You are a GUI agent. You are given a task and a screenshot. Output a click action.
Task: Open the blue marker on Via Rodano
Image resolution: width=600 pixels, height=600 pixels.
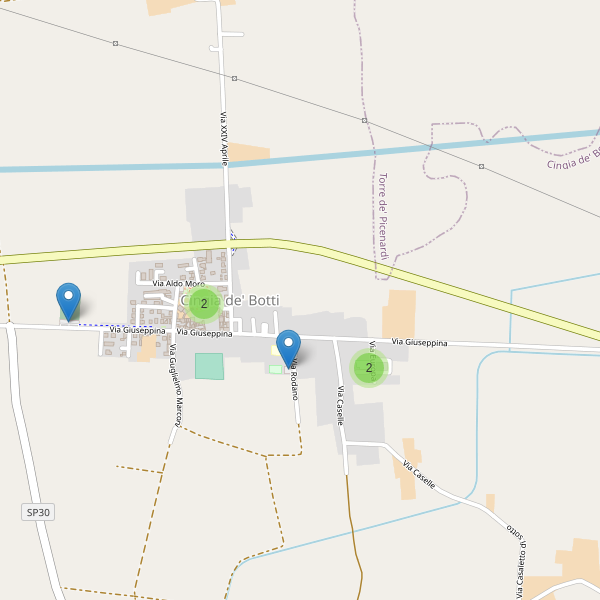click(288, 347)
